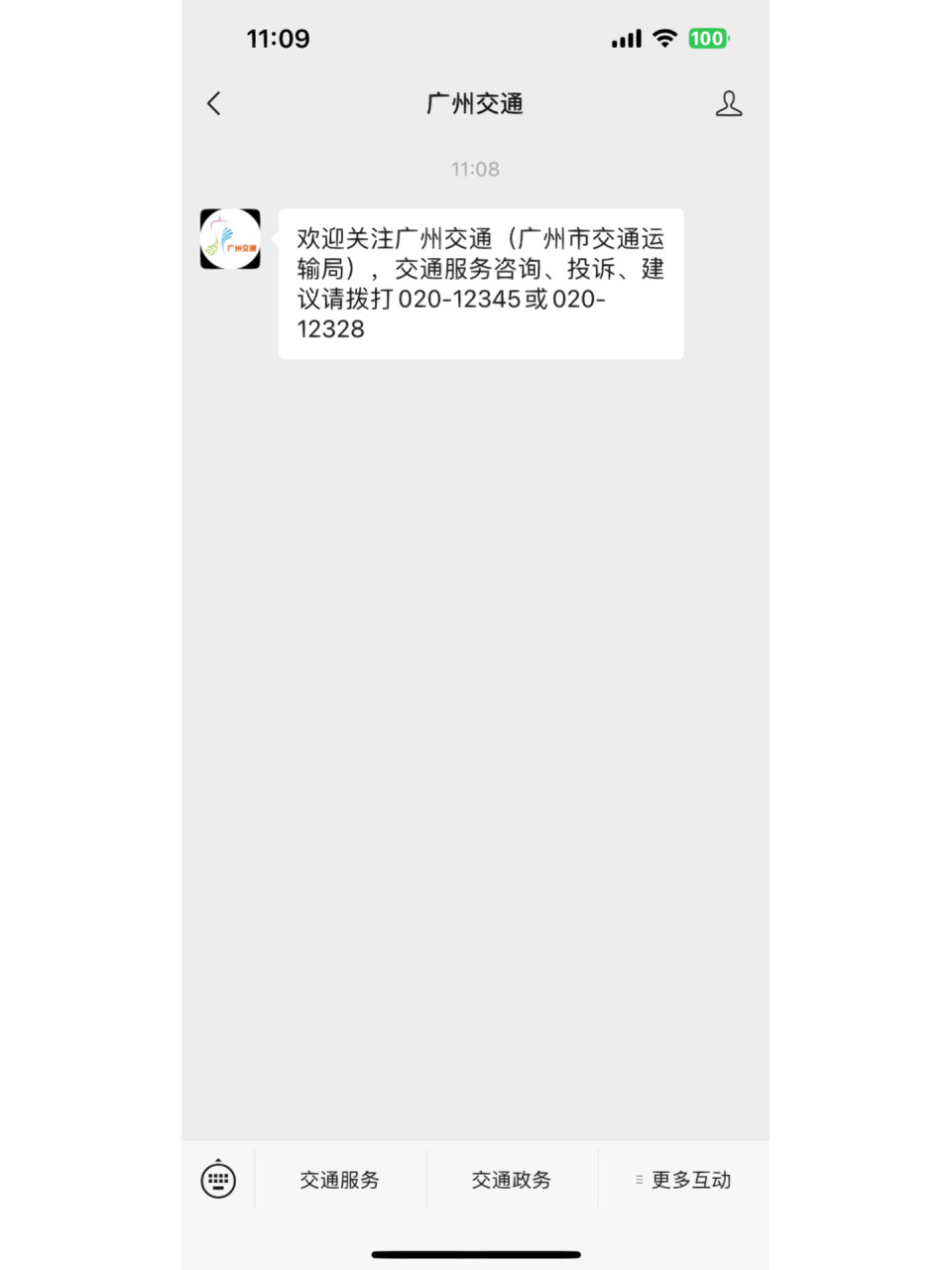Tap the keyboard icon to type a message

click(x=217, y=1179)
